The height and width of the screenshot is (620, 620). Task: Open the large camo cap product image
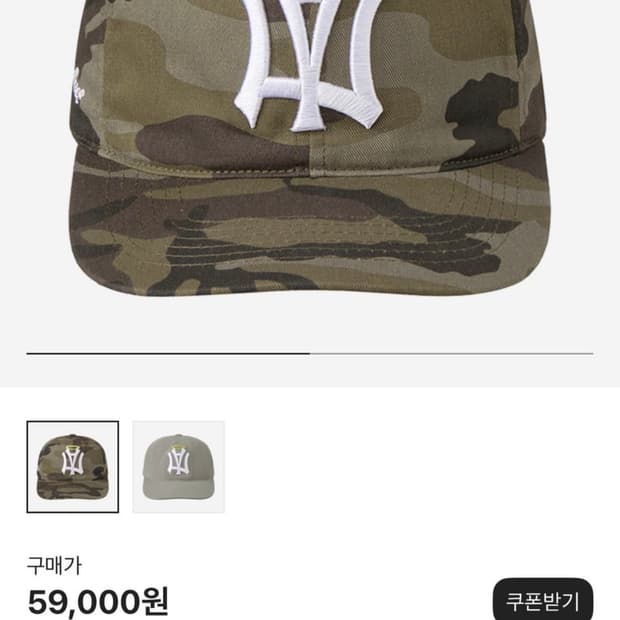310,150
